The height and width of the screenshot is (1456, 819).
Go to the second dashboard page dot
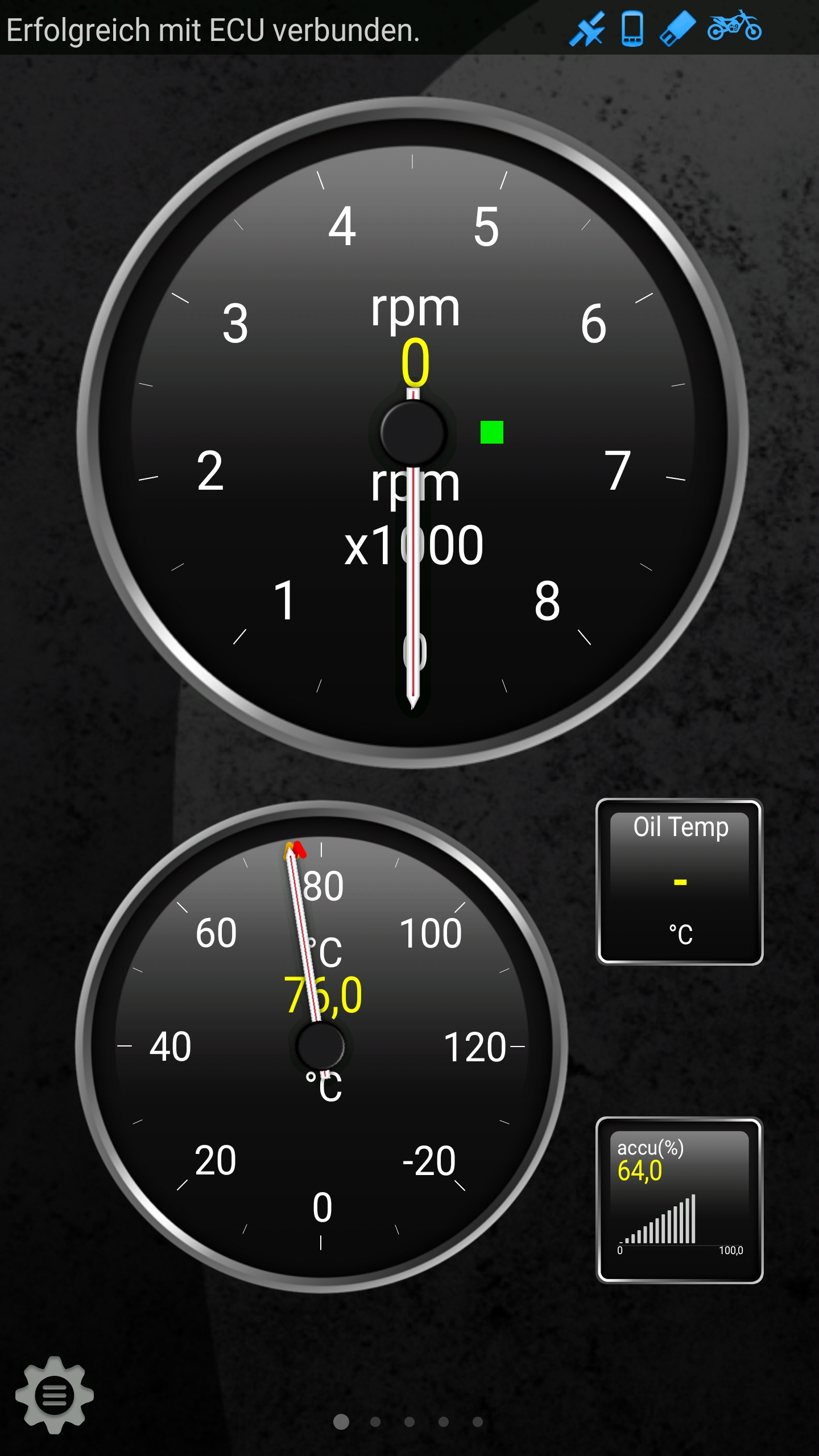[375, 1422]
